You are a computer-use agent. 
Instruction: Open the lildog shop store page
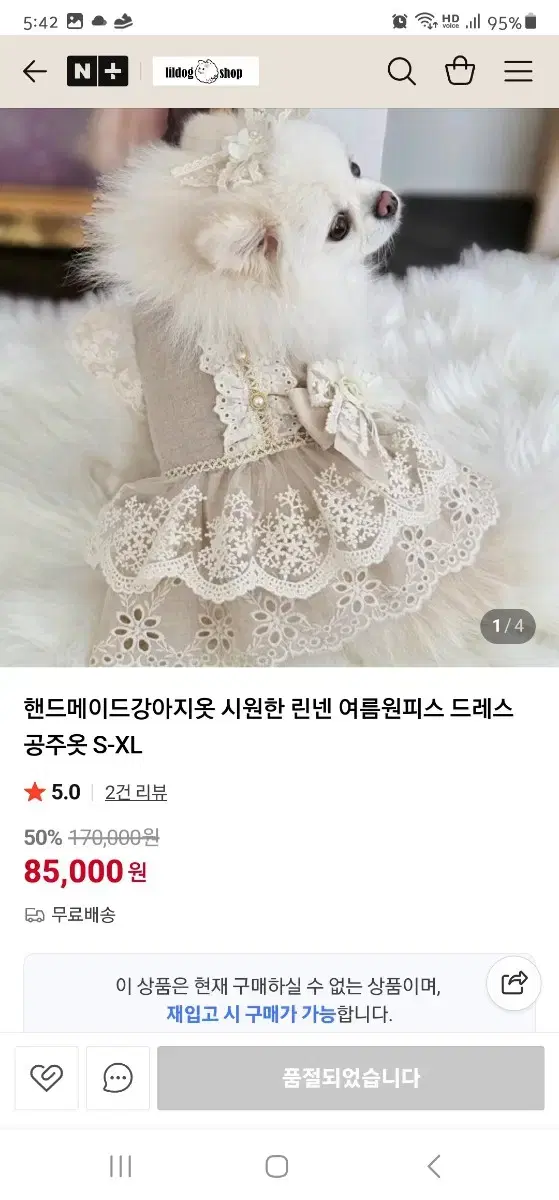click(x=206, y=71)
